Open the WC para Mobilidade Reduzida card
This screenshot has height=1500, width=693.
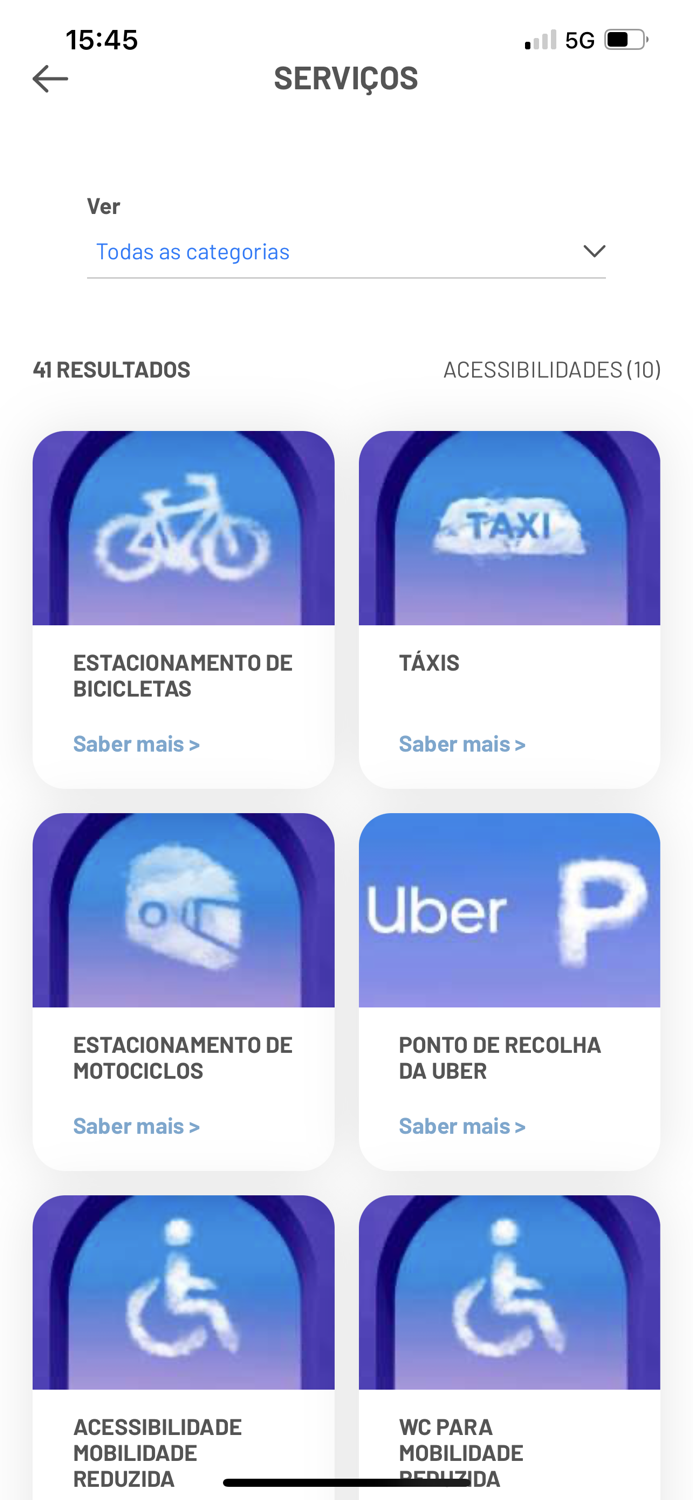point(509,1340)
